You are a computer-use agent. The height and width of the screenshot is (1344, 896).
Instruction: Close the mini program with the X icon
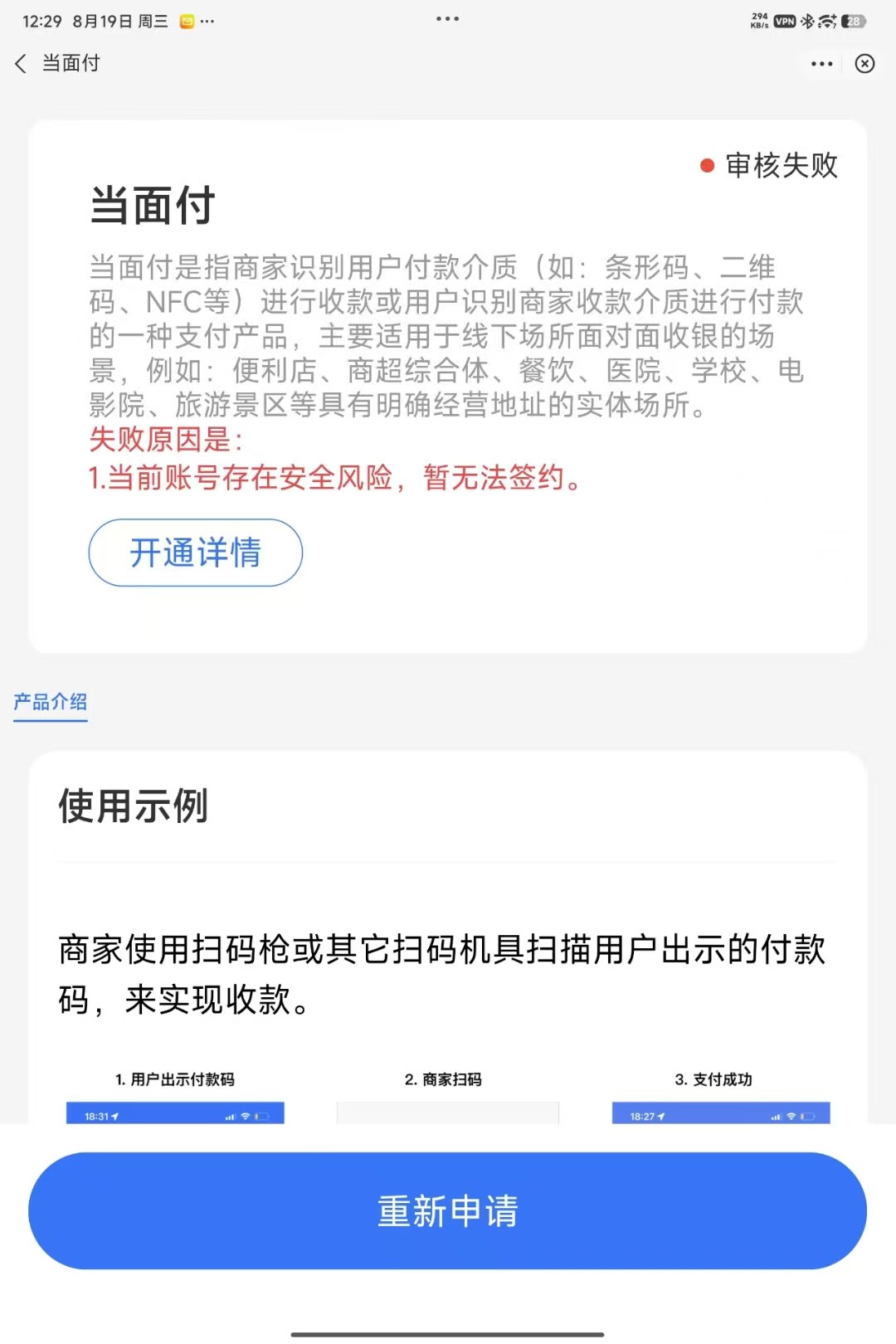point(864,64)
